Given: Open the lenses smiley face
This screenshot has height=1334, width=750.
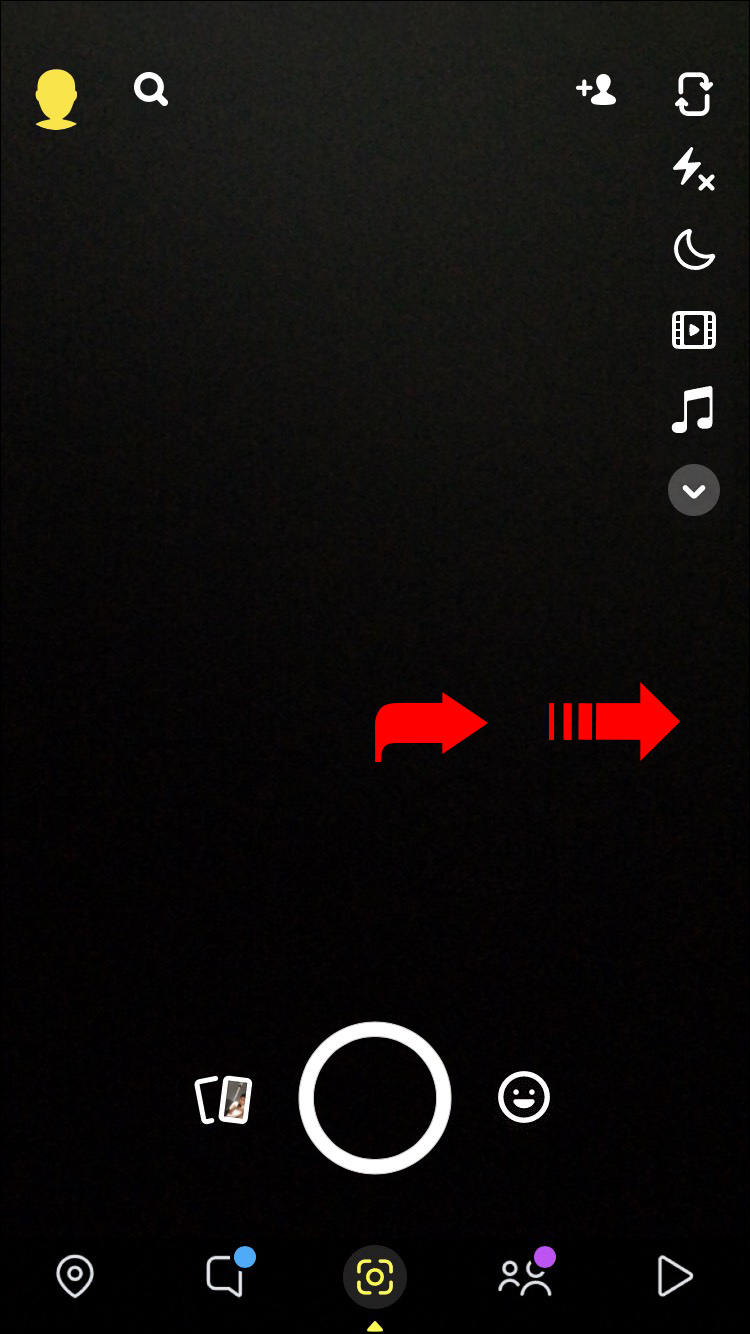Looking at the screenshot, I should [x=524, y=1097].
